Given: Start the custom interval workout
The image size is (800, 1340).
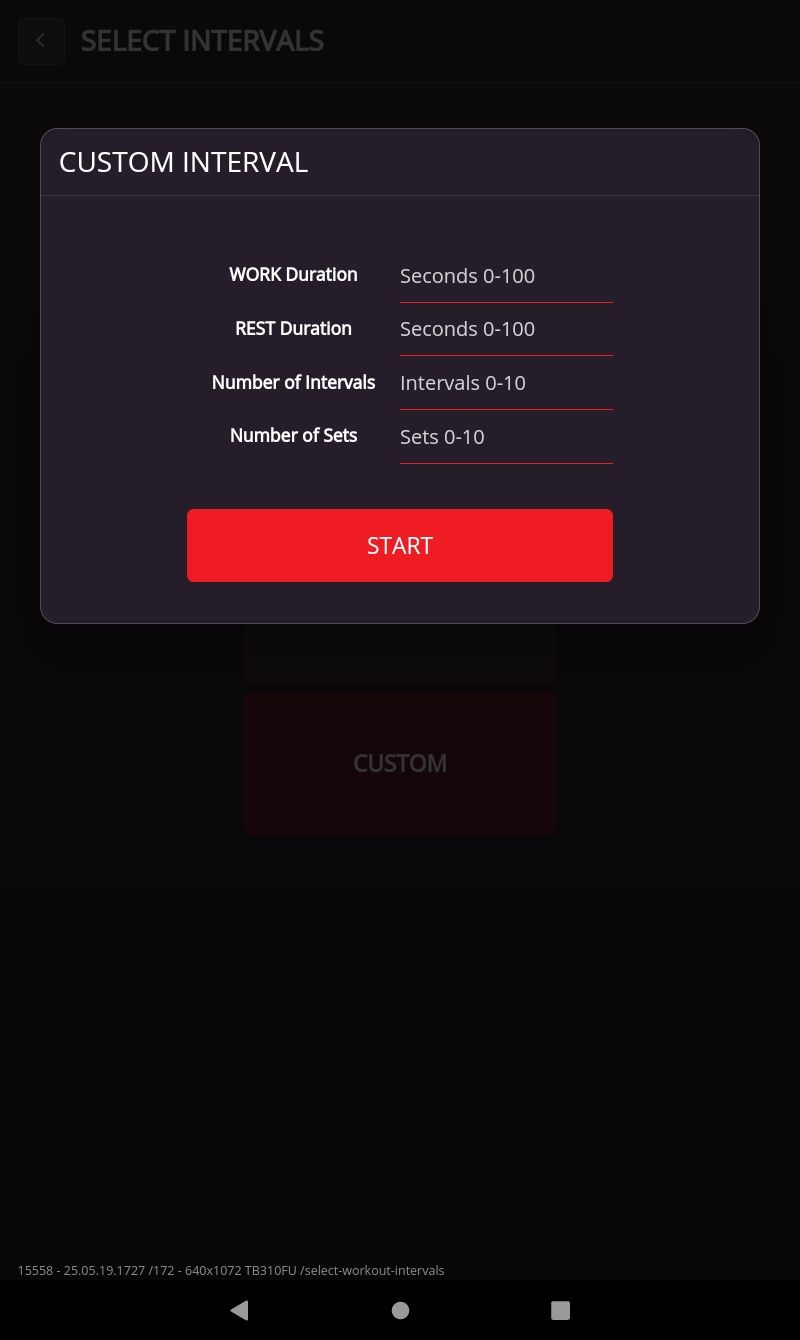Looking at the screenshot, I should (x=399, y=545).
